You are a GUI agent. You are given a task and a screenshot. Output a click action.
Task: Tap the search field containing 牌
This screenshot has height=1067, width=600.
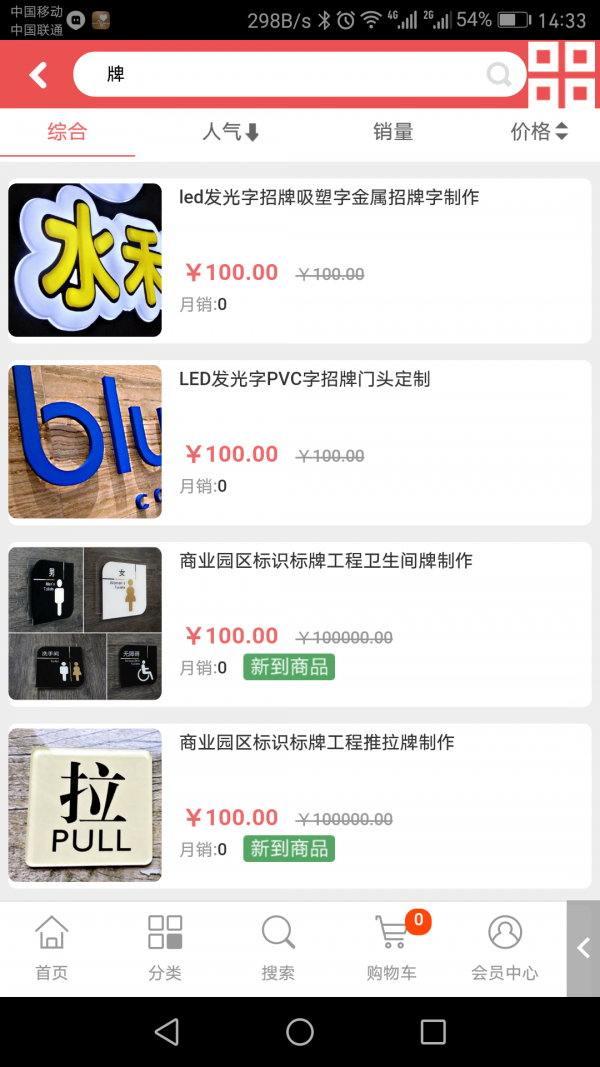pyautogui.click(x=280, y=74)
